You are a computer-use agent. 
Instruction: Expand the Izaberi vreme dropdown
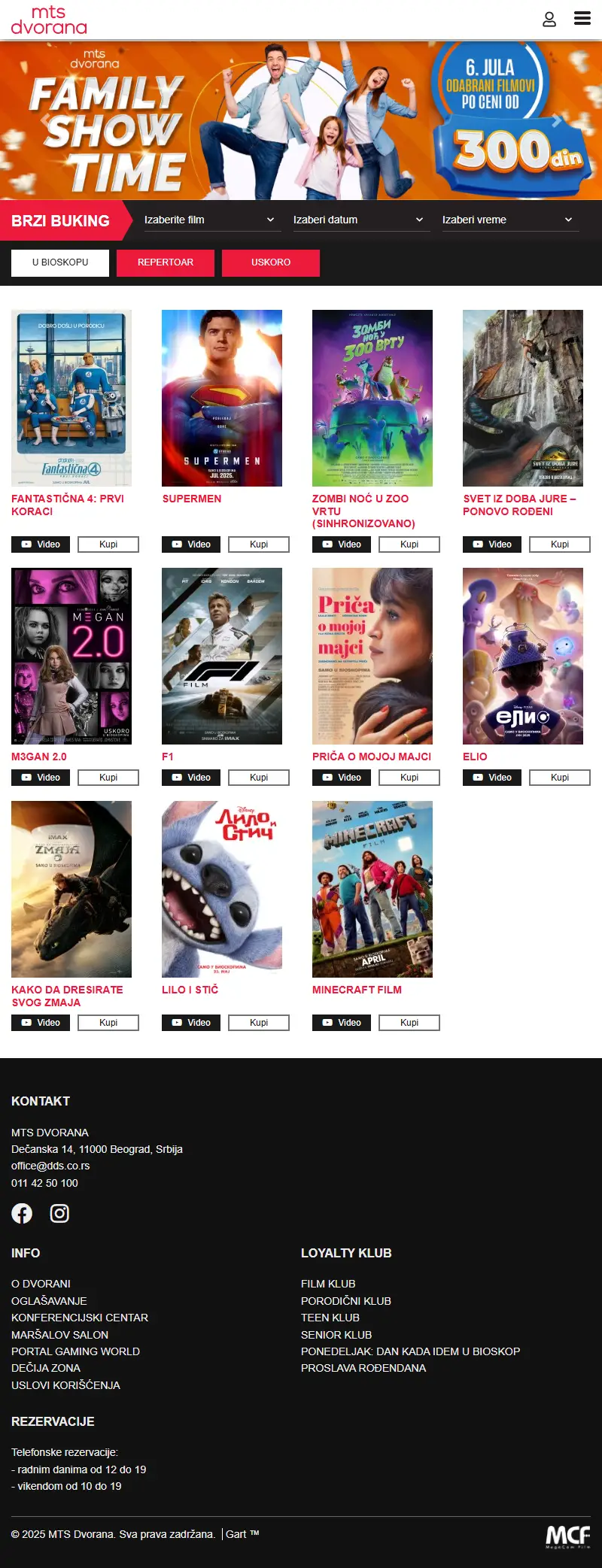507,220
